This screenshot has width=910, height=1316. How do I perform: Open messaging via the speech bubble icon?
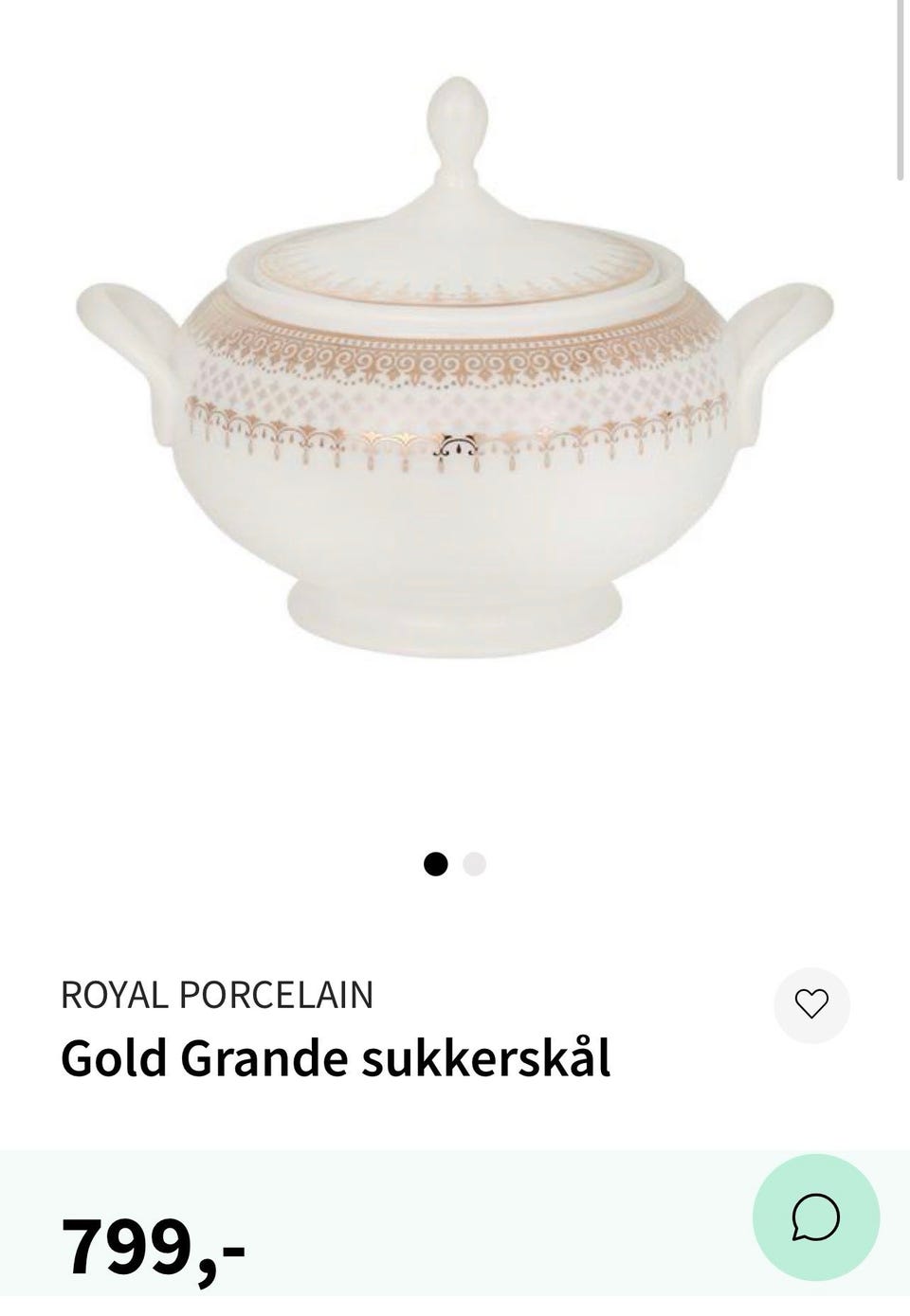[x=817, y=1217]
